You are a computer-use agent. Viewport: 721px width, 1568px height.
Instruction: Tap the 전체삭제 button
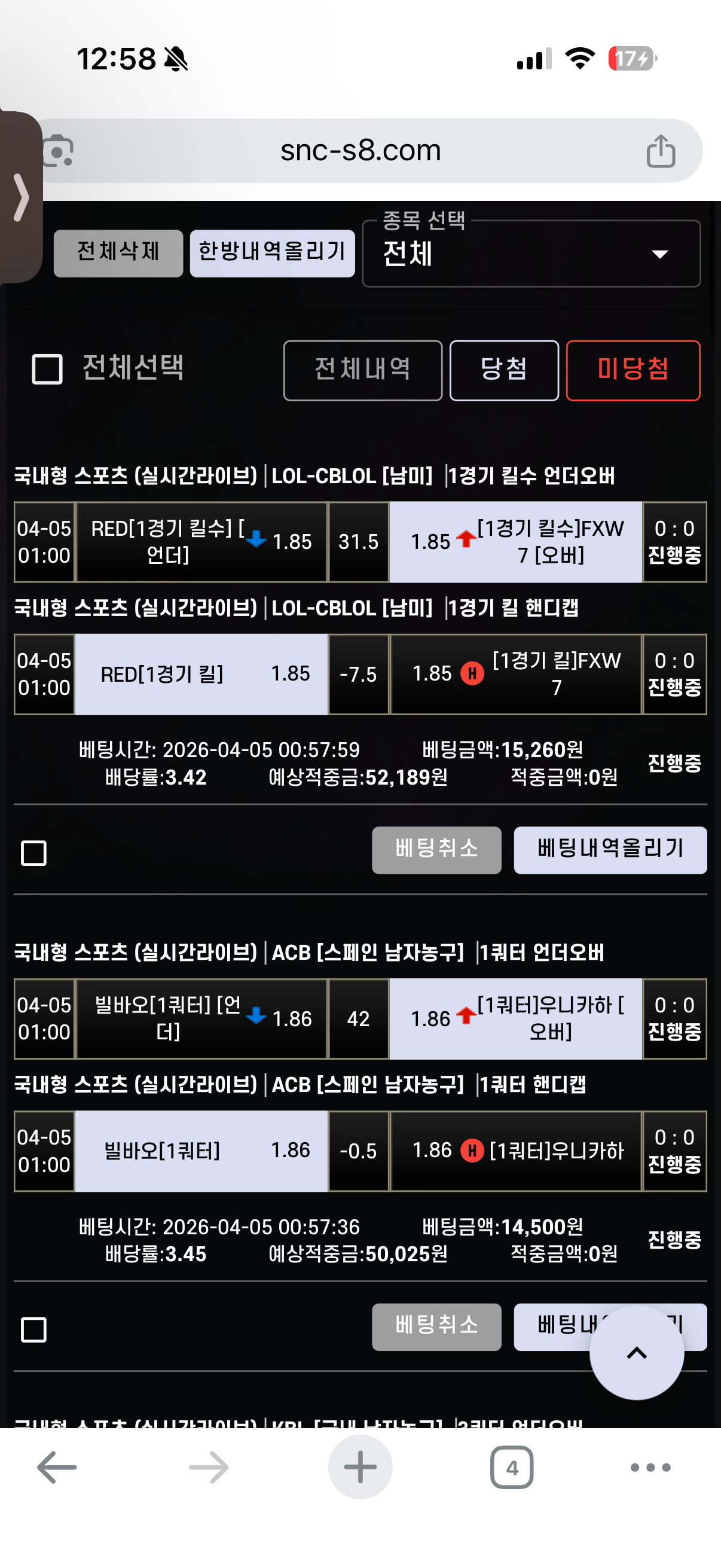coord(118,252)
